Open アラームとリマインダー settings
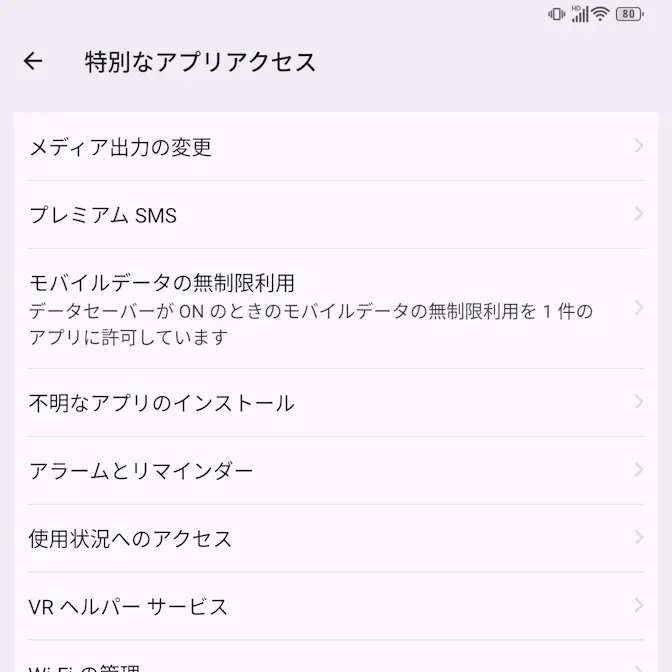Image resolution: width=672 pixels, height=672 pixels. point(336,471)
